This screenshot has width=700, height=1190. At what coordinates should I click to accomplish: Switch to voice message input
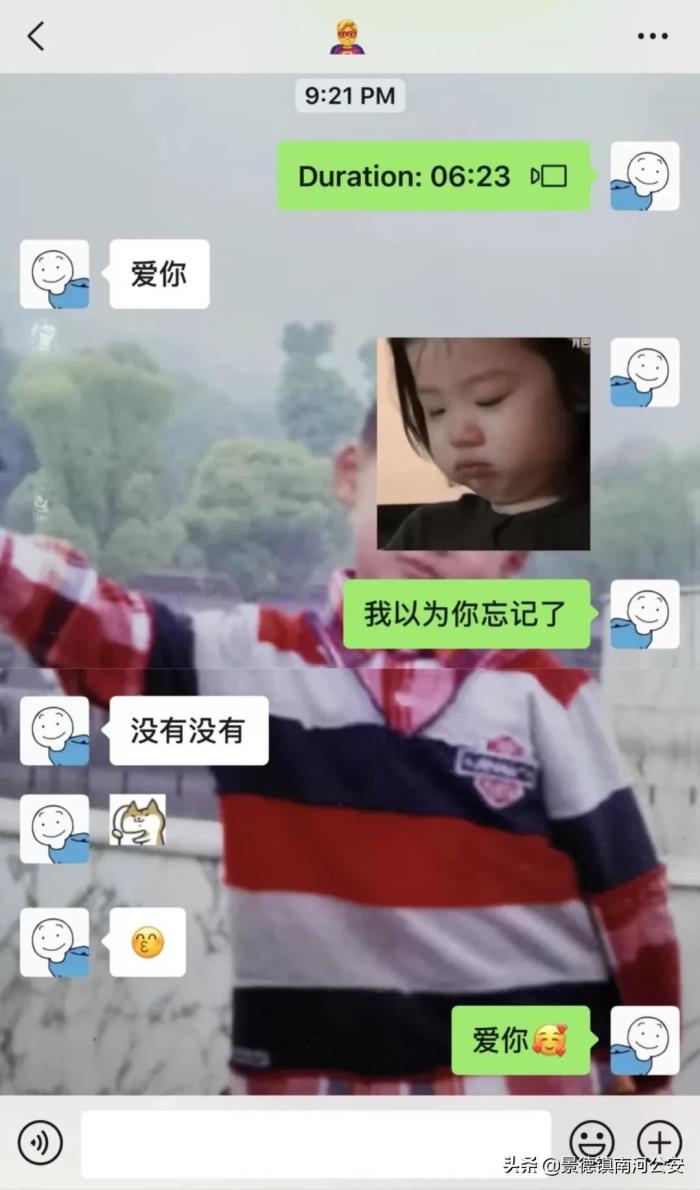click(40, 1142)
